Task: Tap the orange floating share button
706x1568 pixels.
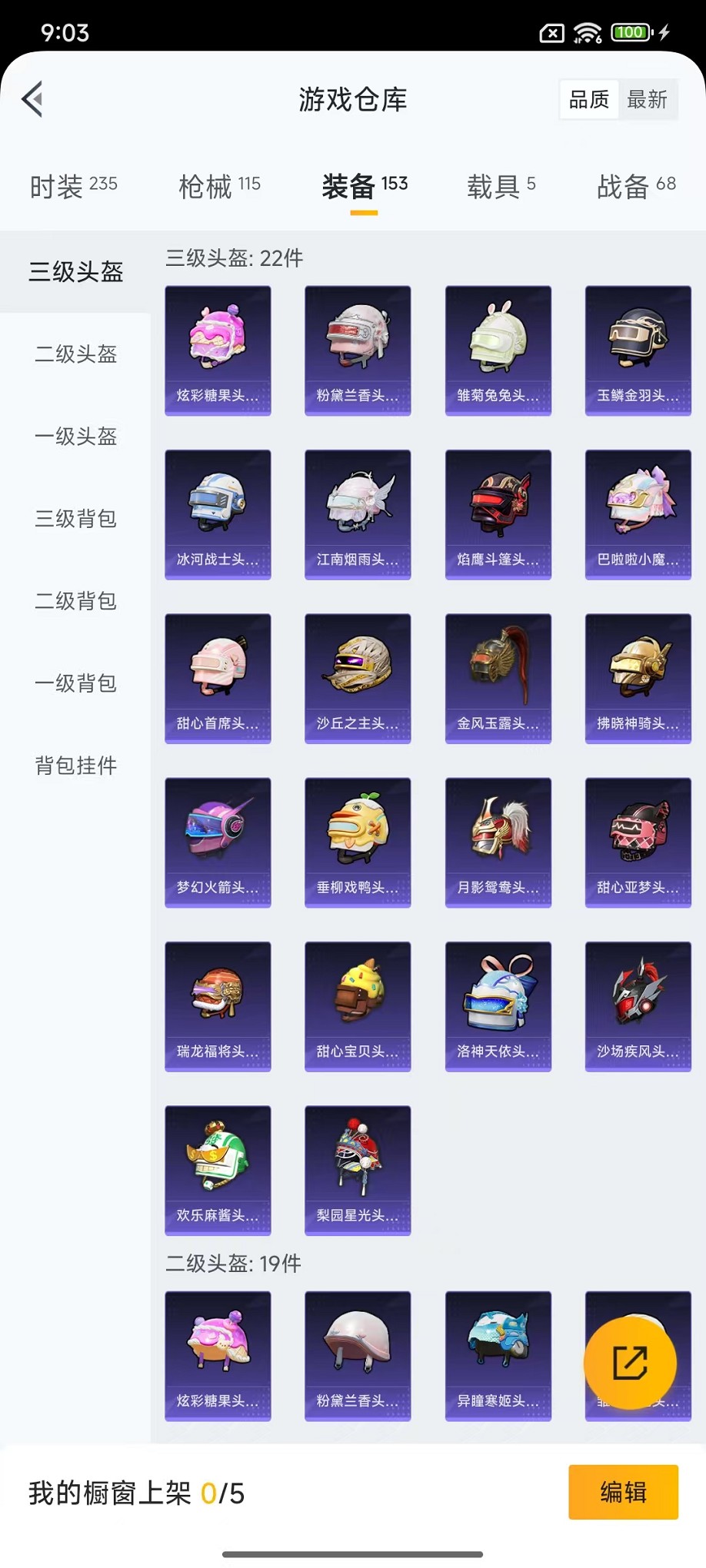Action: (630, 1363)
